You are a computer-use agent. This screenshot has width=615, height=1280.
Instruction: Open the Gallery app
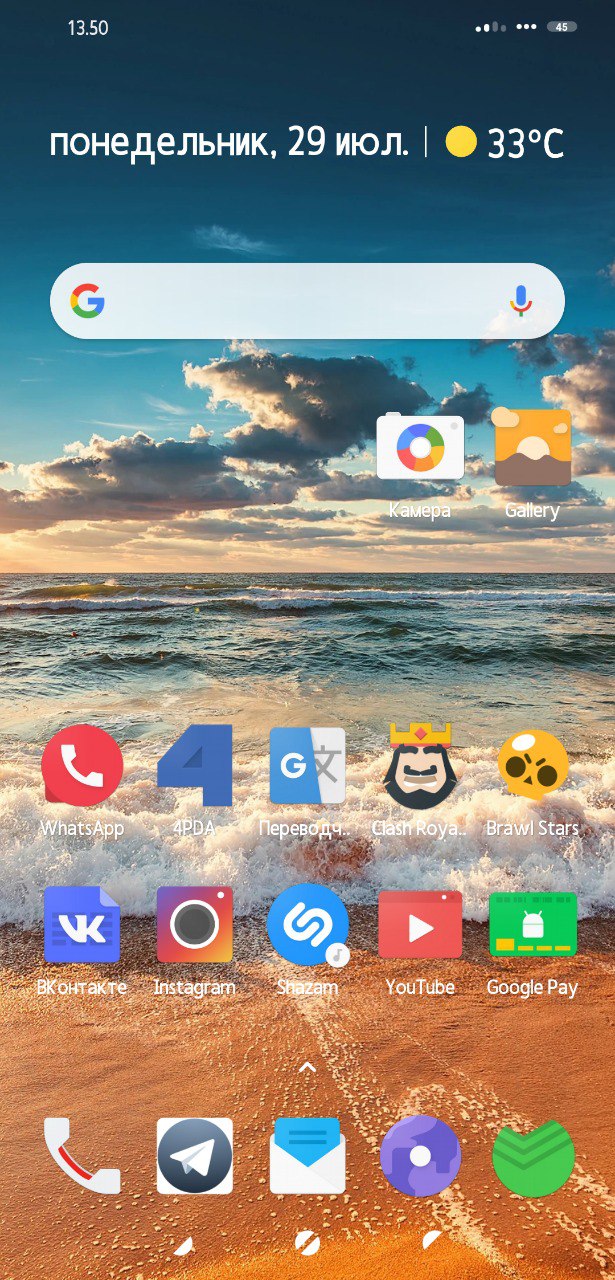click(x=532, y=447)
